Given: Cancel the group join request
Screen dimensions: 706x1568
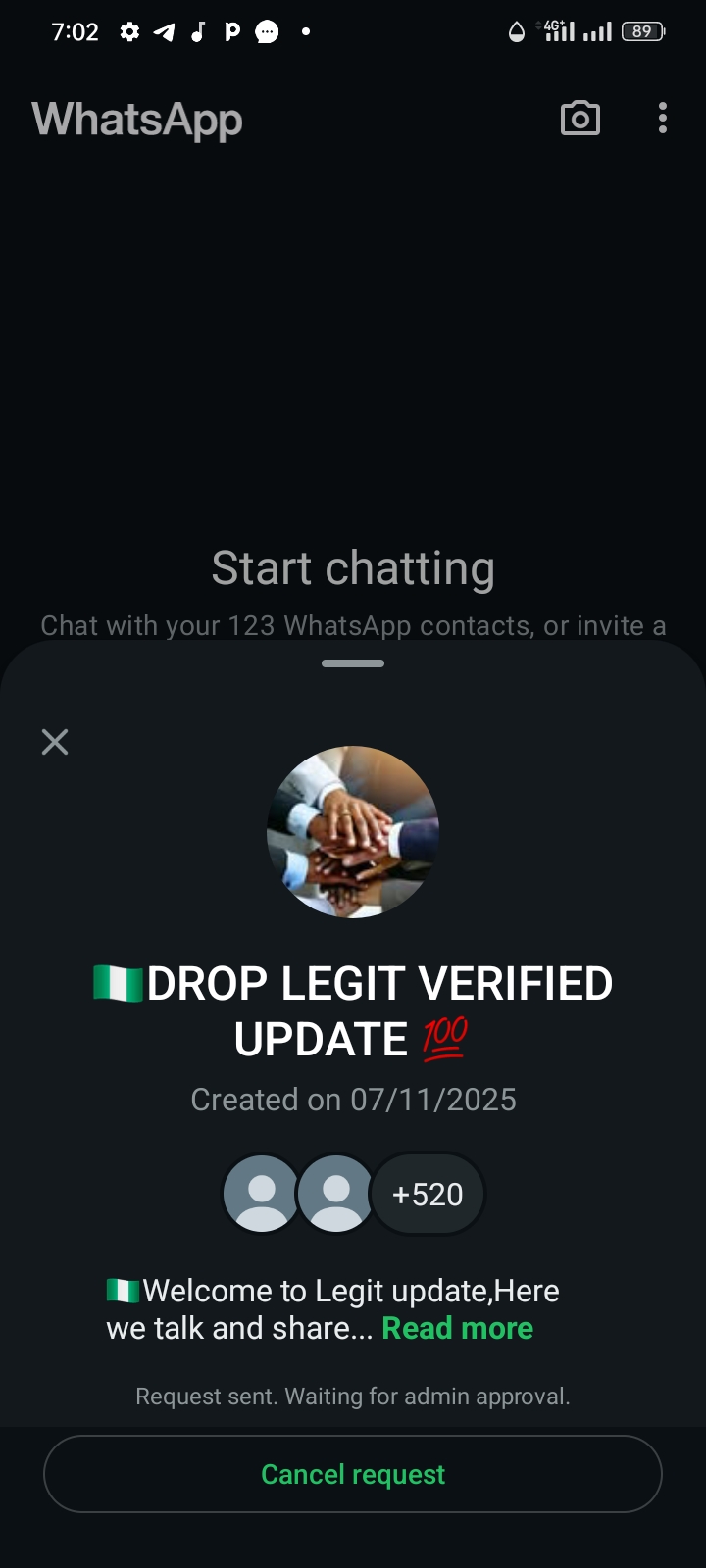Looking at the screenshot, I should tap(353, 1474).
